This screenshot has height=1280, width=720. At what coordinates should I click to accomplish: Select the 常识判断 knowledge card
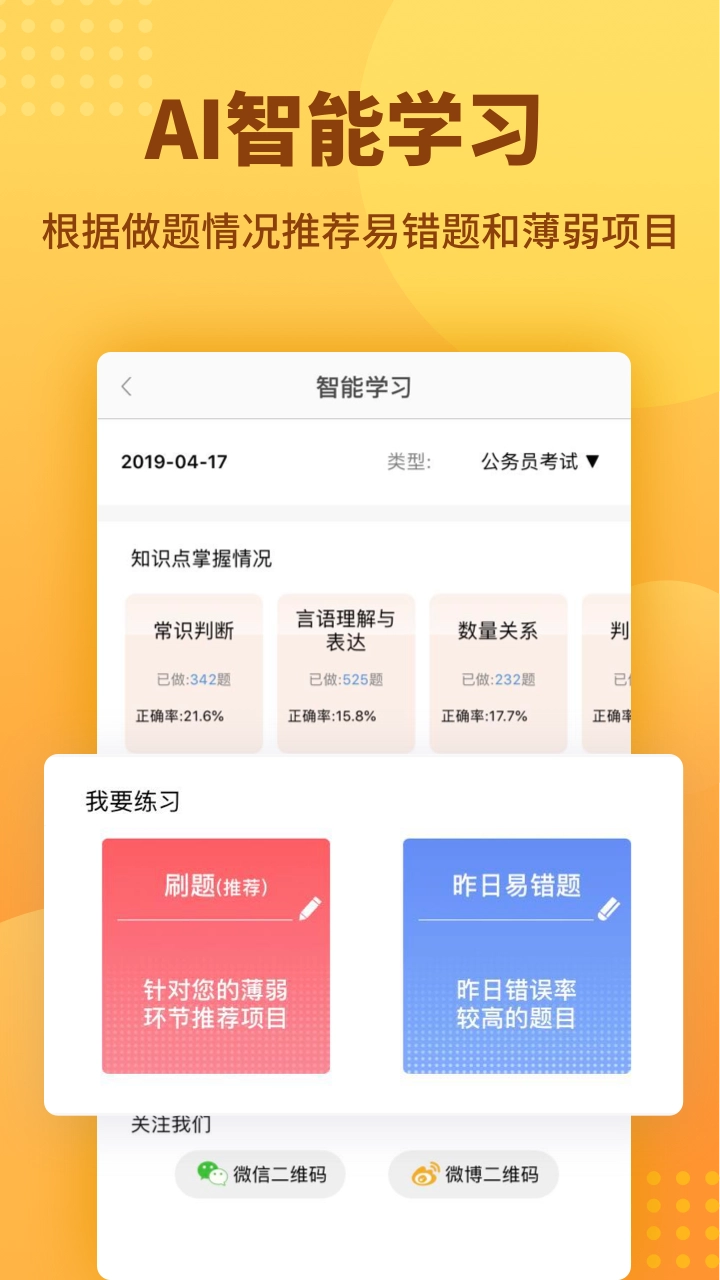point(194,672)
